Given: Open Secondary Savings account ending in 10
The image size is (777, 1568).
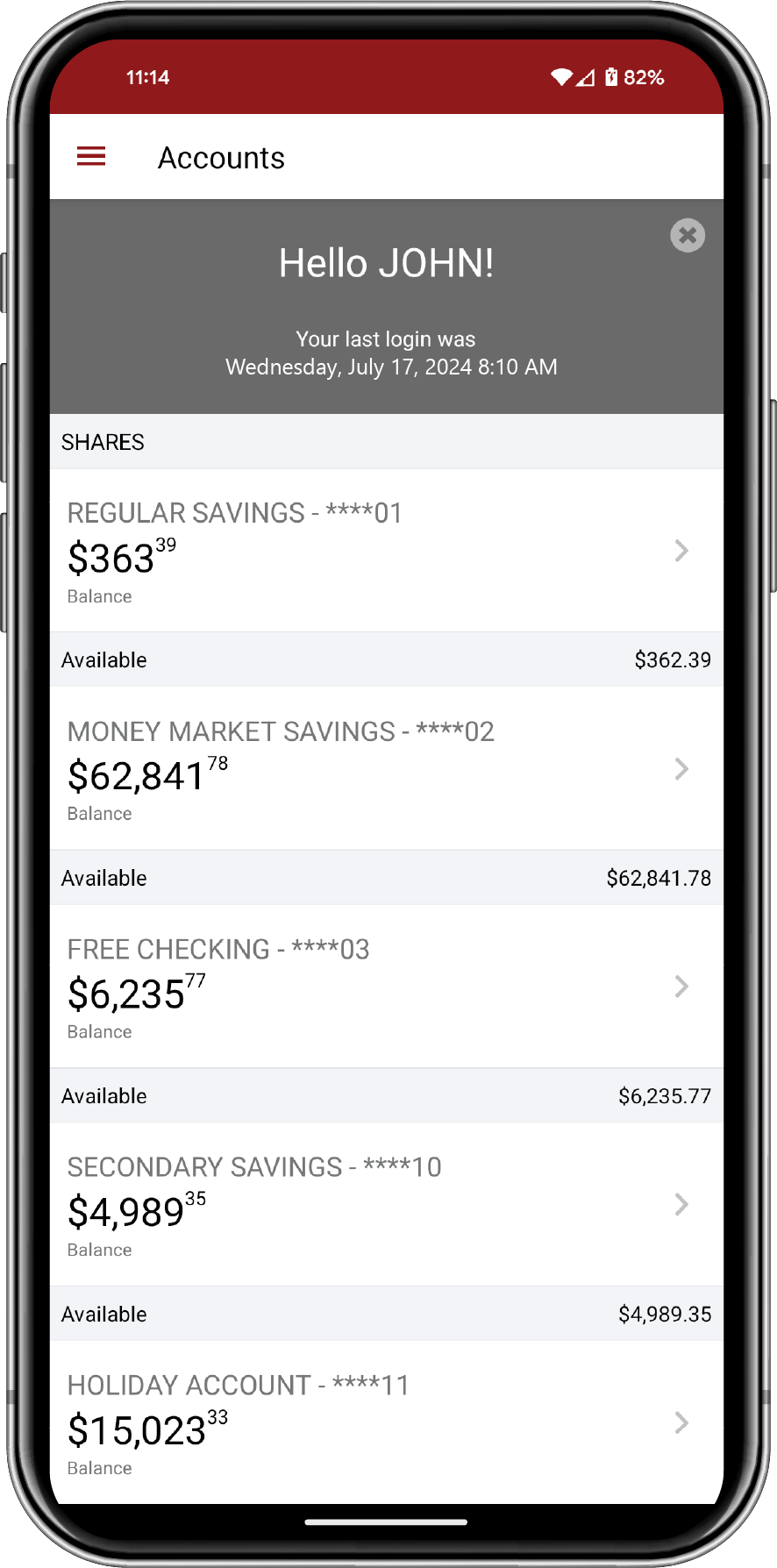Looking at the screenshot, I should (x=386, y=1205).
